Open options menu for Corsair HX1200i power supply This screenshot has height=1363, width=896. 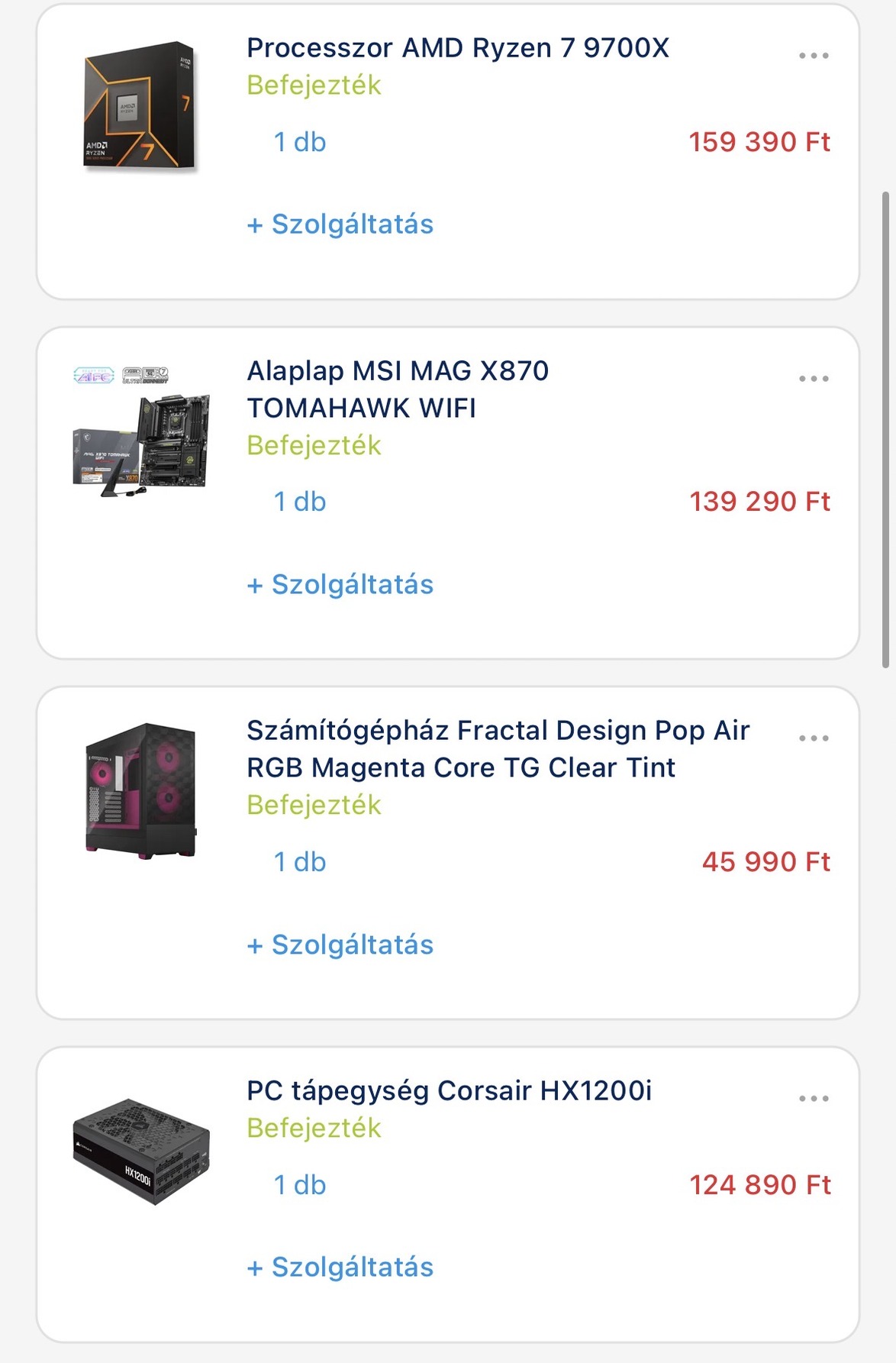(814, 1099)
